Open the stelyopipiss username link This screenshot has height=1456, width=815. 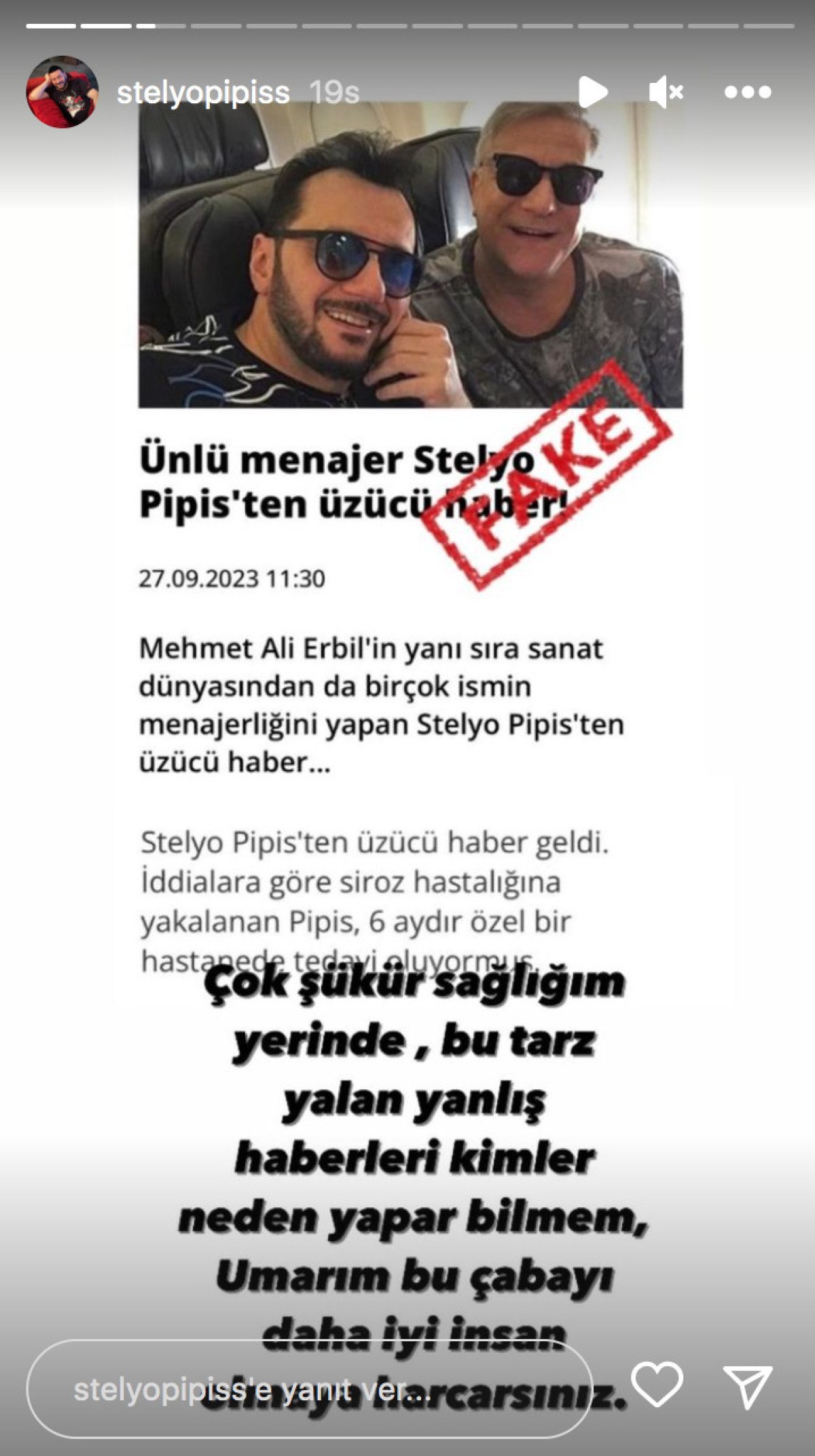(x=203, y=92)
